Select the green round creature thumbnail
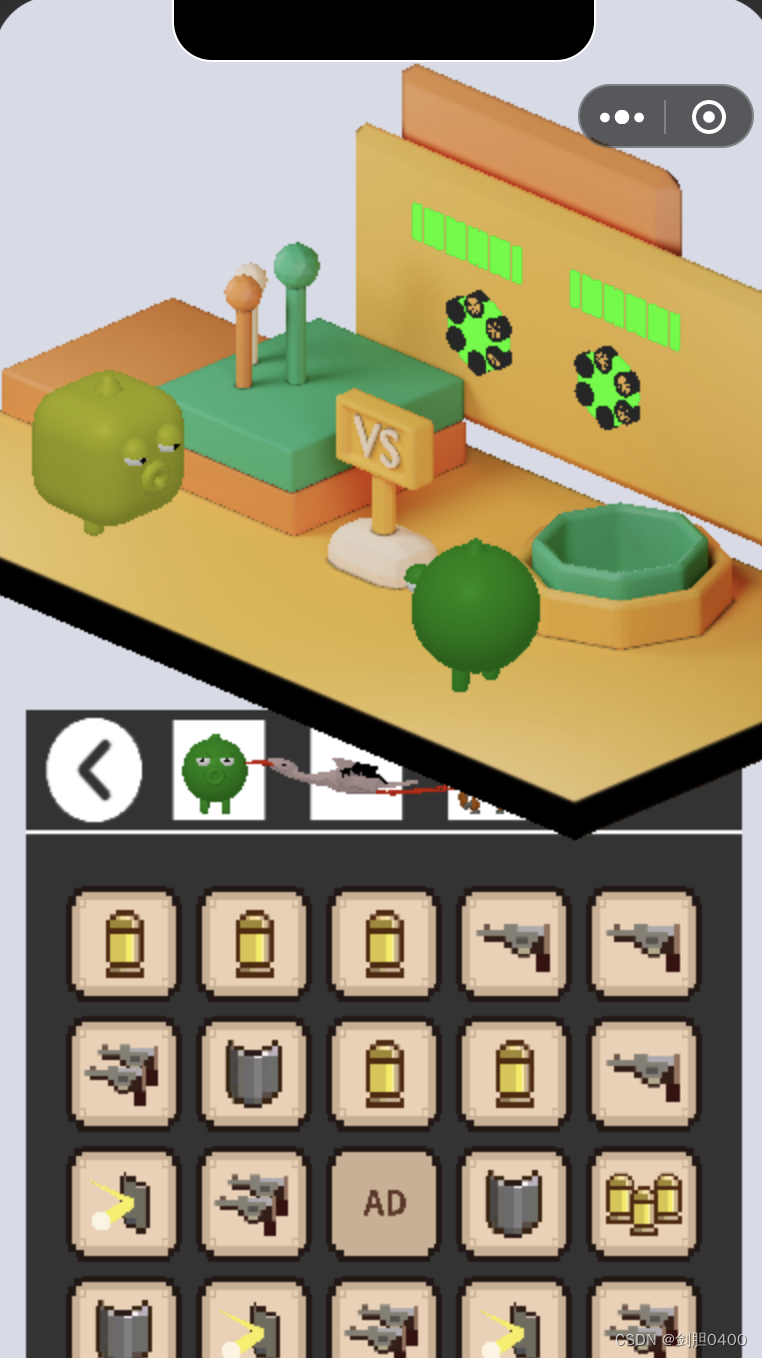Viewport: 762px width, 1358px height. pyautogui.click(x=218, y=771)
